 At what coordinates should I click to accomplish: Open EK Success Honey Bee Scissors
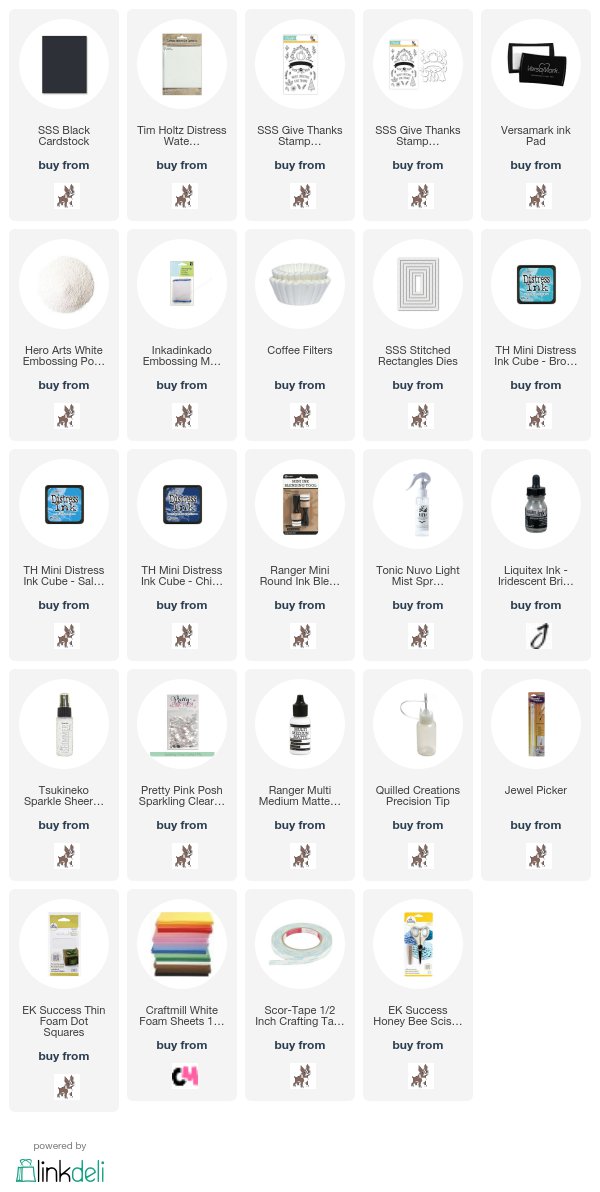(x=417, y=995)
